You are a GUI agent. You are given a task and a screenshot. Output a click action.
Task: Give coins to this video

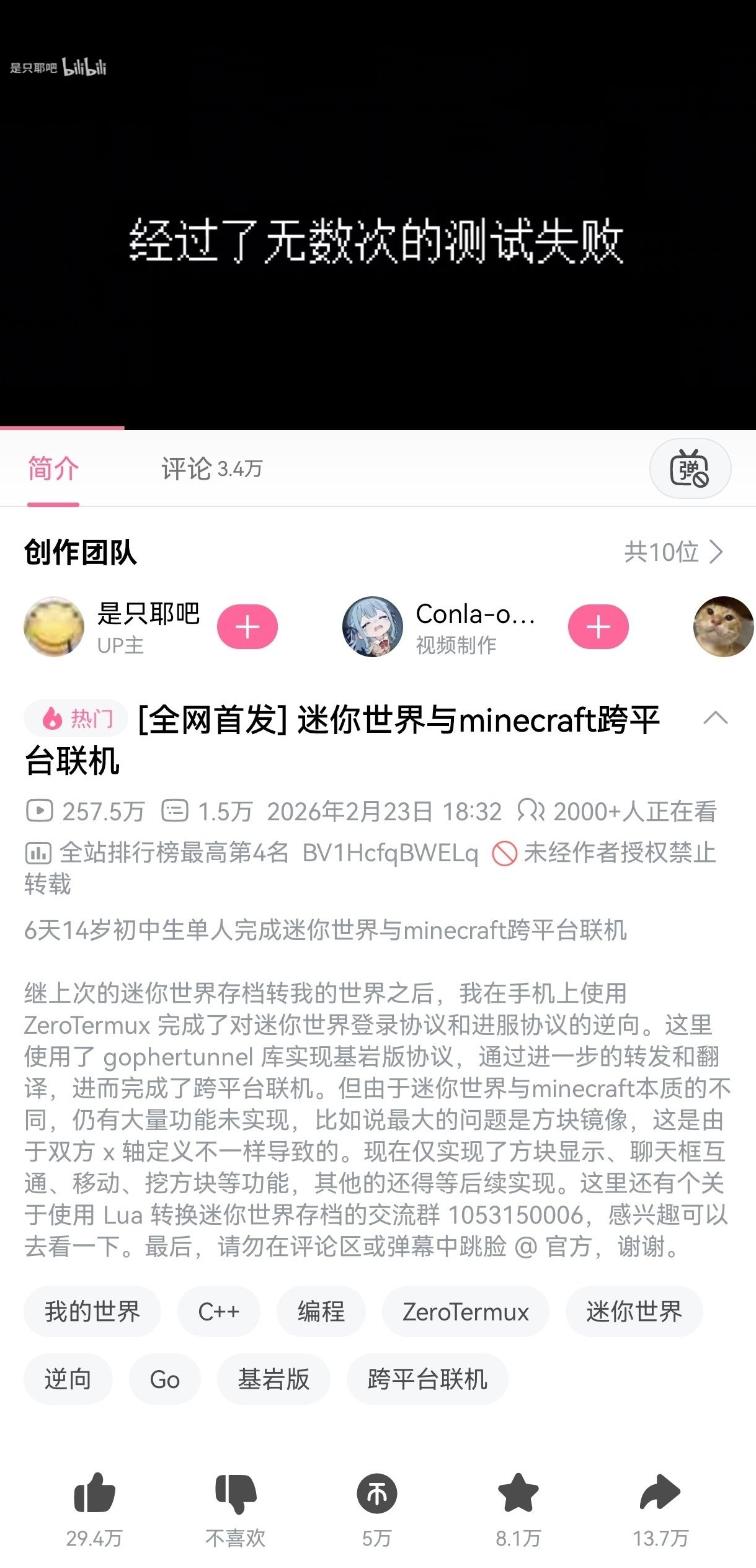coord(376,1494)
